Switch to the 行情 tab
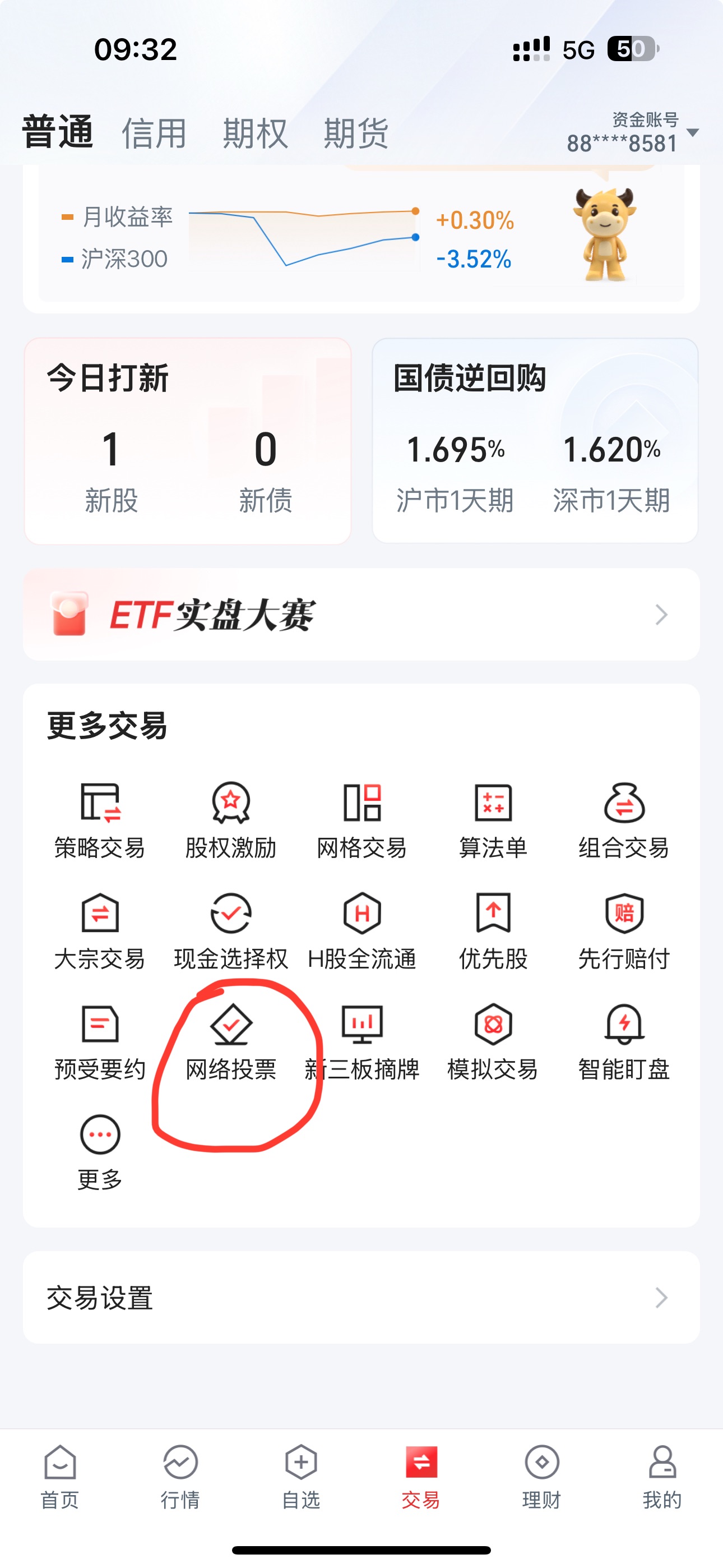This screenshot has width=723, height=1568. click(180, 1477)
